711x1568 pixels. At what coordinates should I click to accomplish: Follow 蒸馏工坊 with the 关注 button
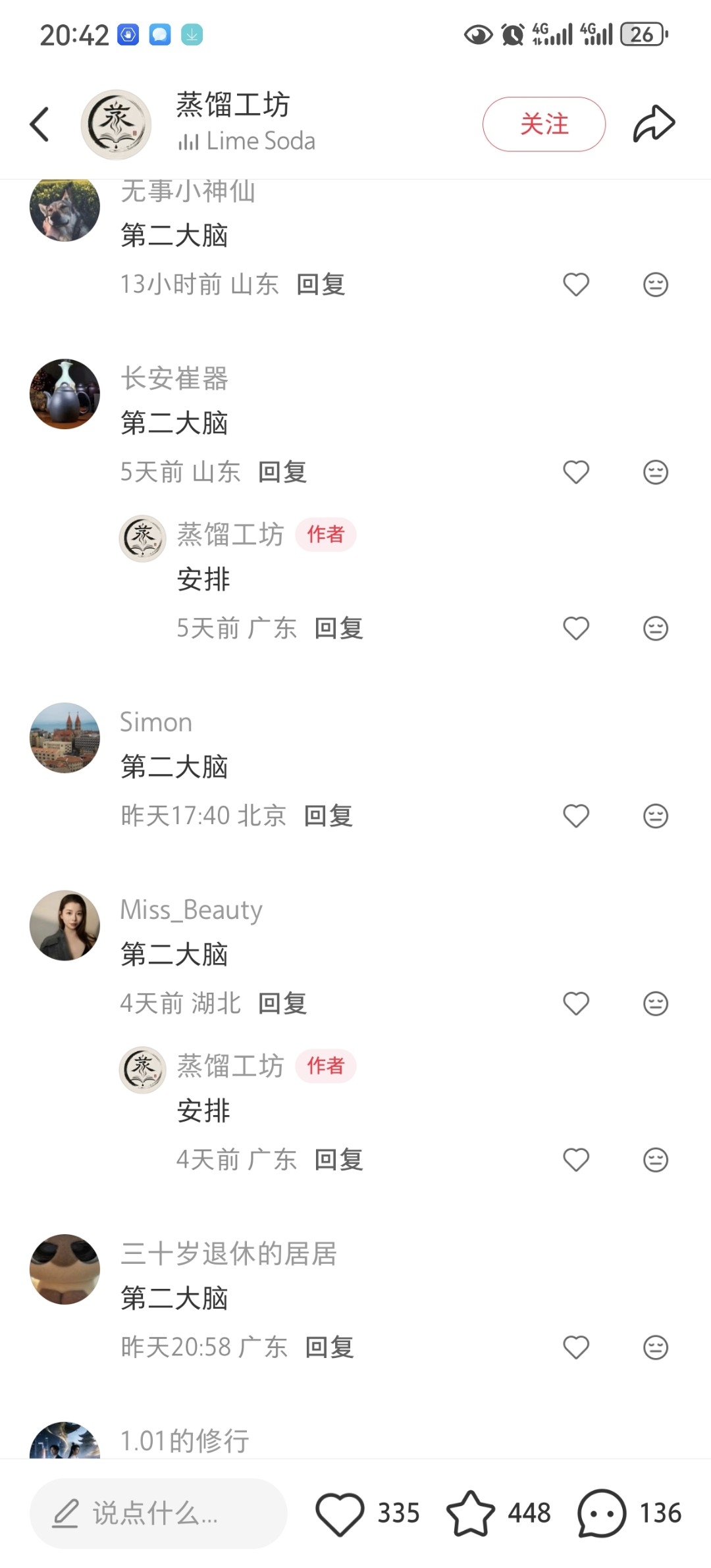pyautogui.click(x=544, y=124)
